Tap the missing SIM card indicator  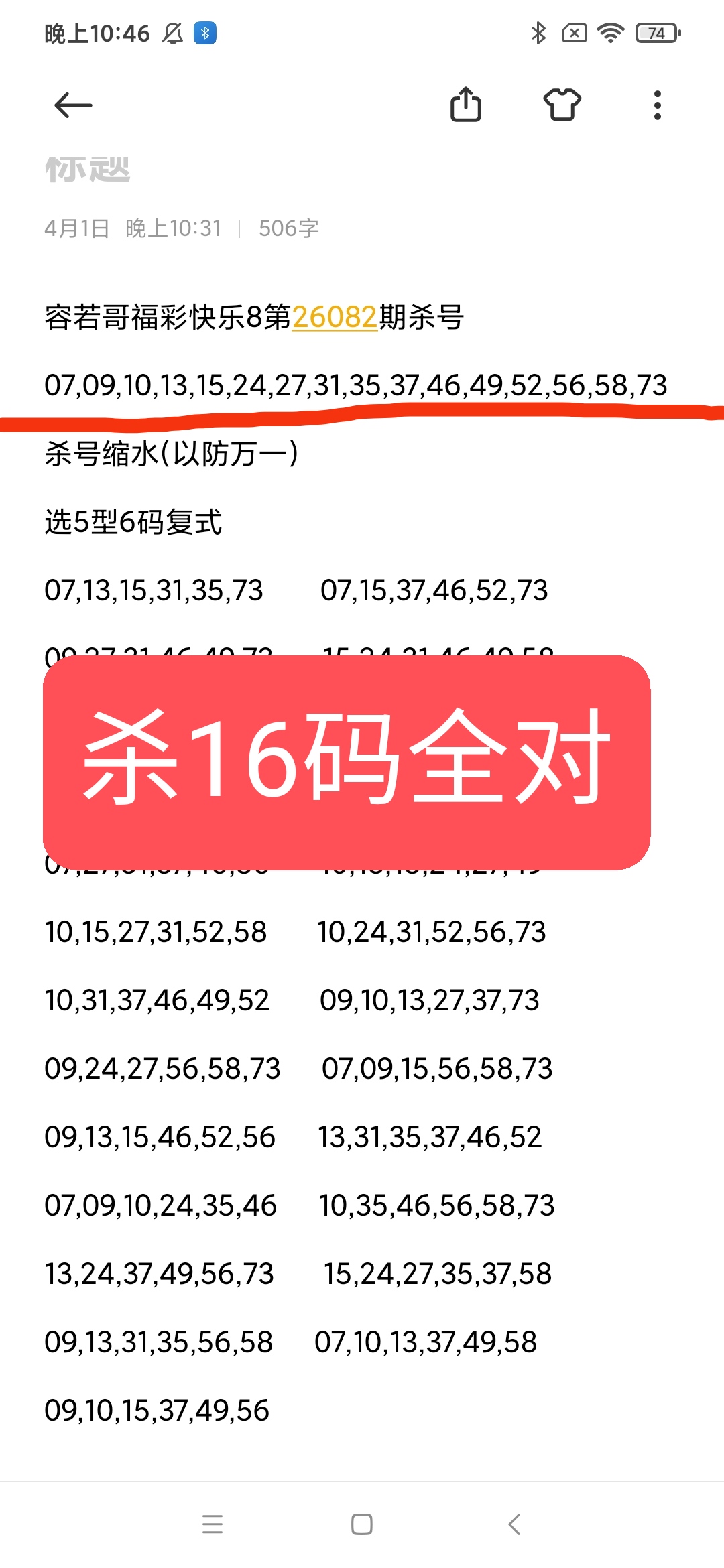point(575,32)
